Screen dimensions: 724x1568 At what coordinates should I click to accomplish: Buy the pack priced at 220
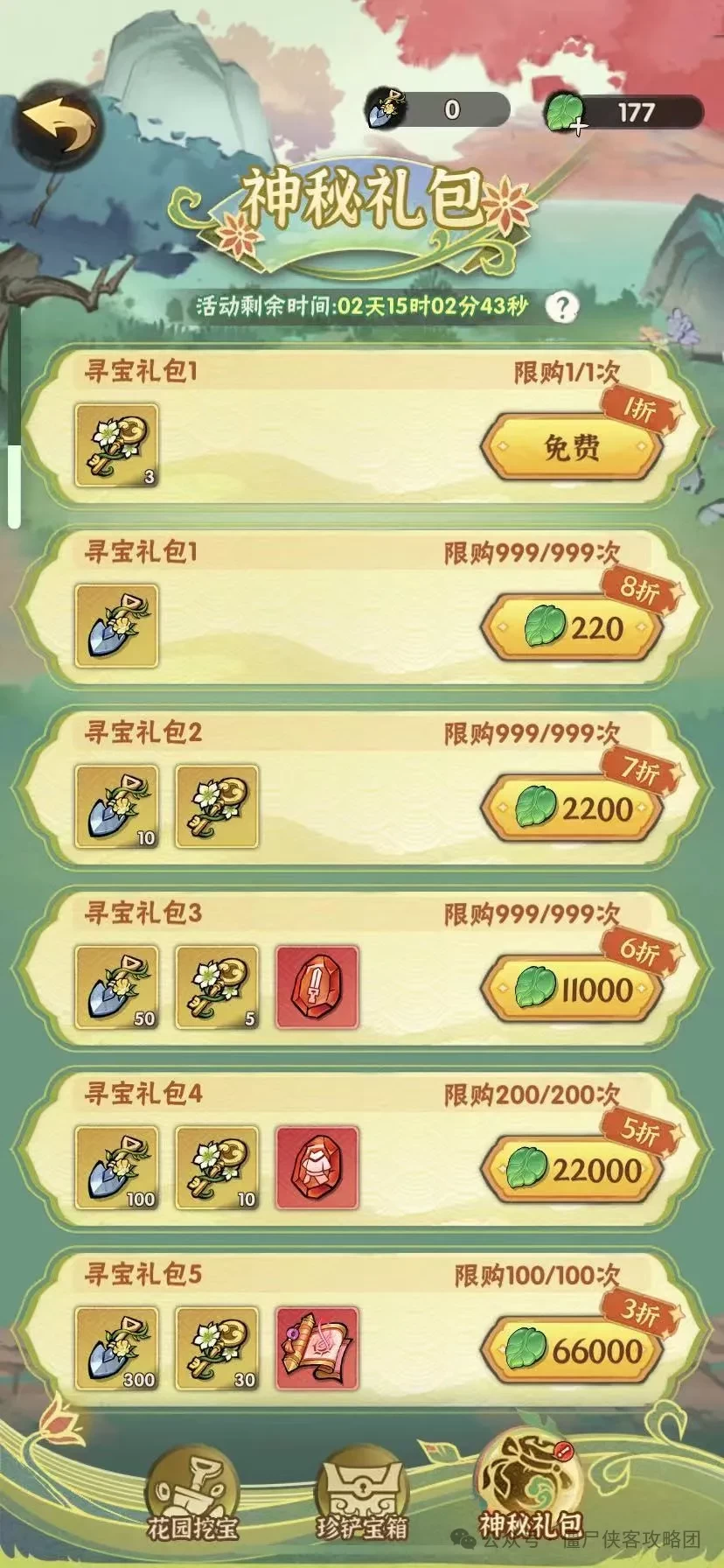[x=572, y=628]
